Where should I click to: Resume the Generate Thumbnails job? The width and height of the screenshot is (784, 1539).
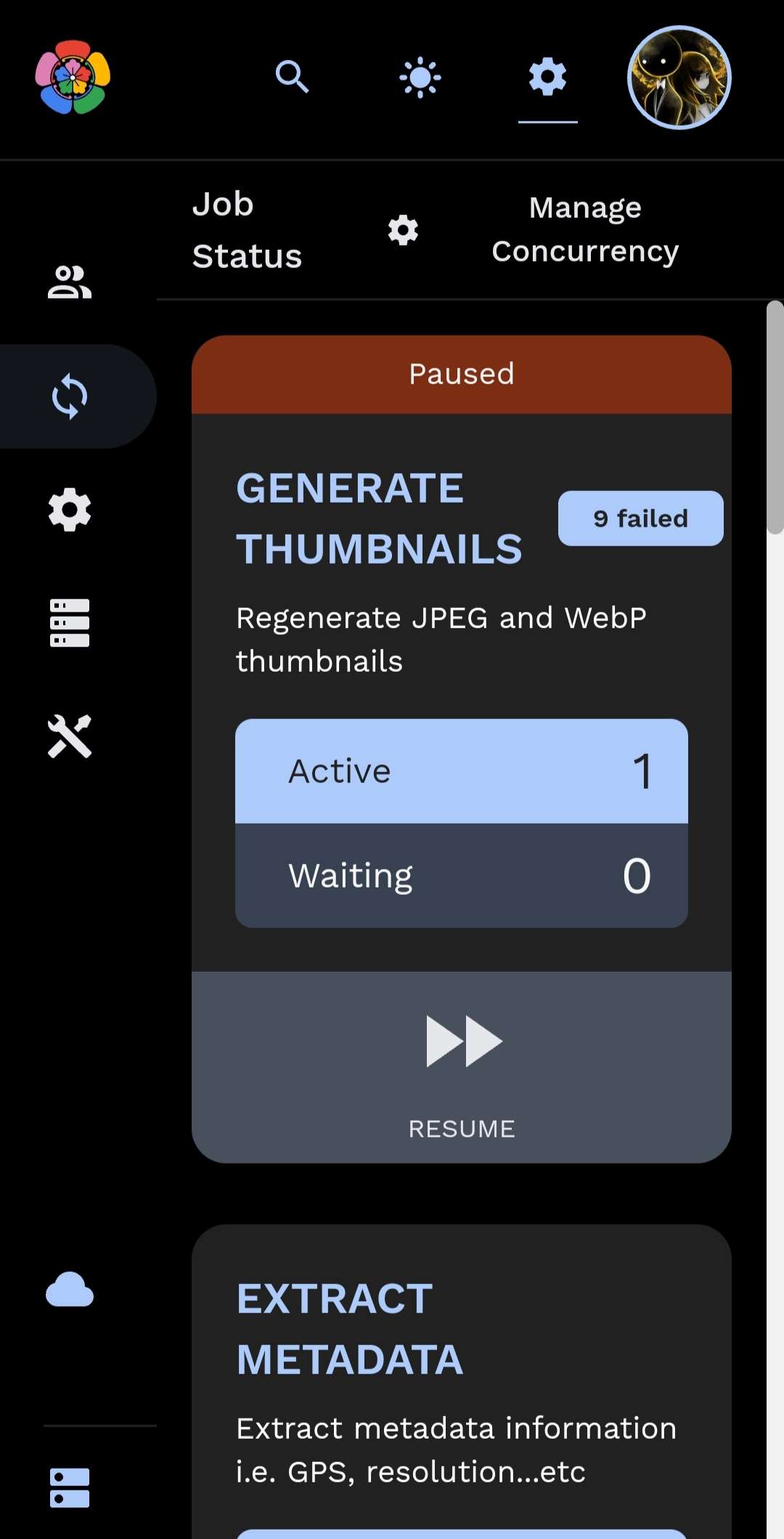pyautogui.click(x=462, y=1066)
